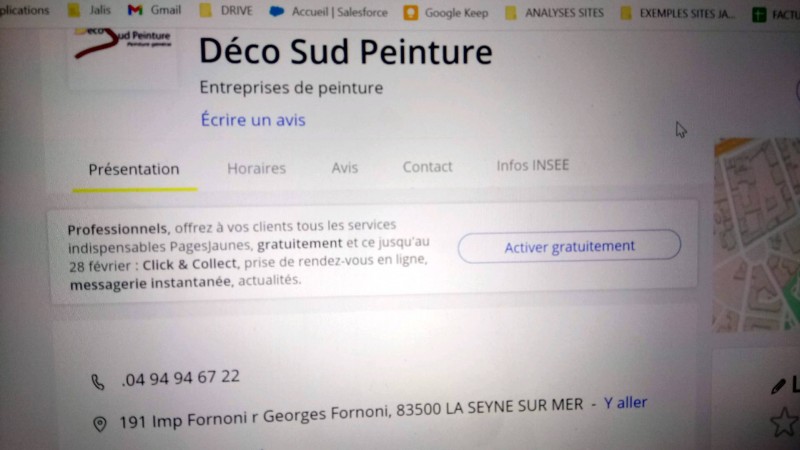
Task: Tap the Activer gratuitement button
Action: (x=569, y=246)
